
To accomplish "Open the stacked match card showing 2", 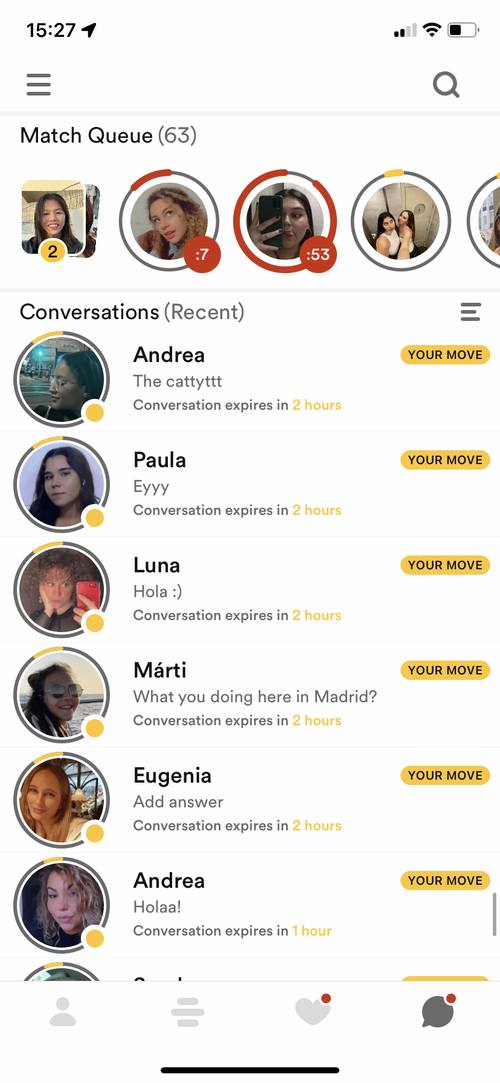I will [x=60, y=220].
